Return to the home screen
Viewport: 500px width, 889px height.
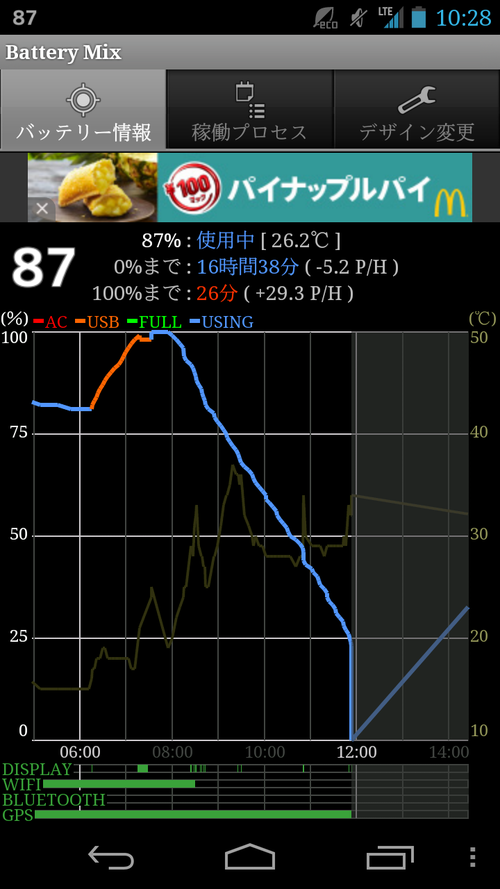249,856
